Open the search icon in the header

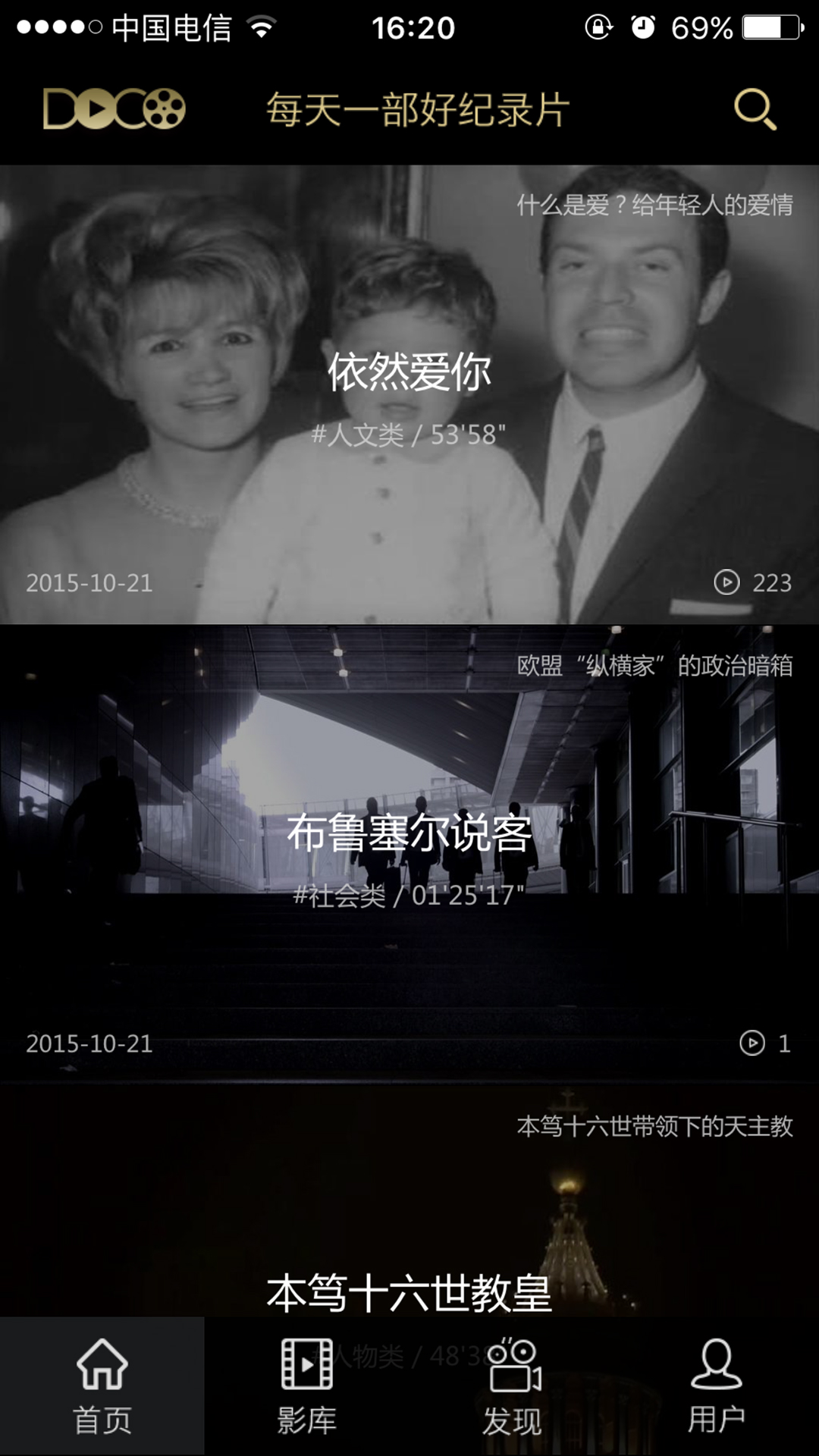[x=755, y=110]
